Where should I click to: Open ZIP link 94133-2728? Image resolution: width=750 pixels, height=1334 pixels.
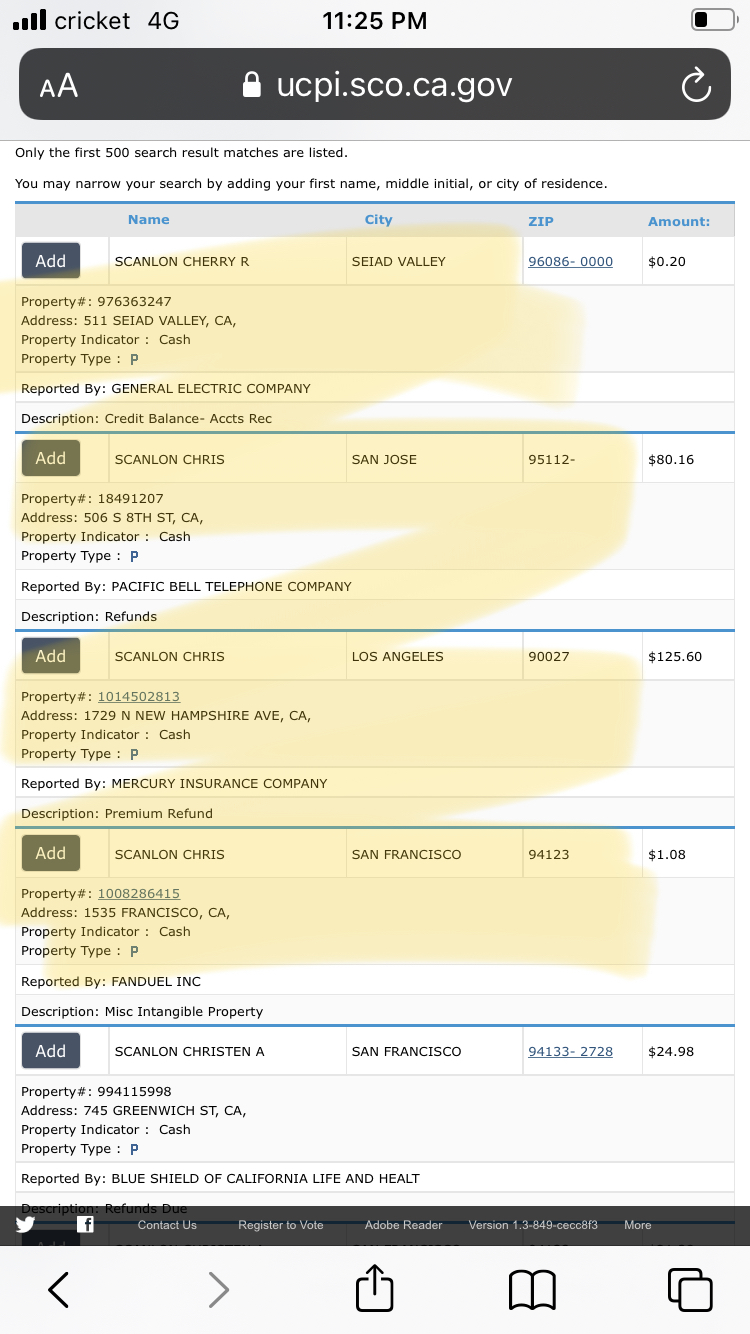(570, 1051)
